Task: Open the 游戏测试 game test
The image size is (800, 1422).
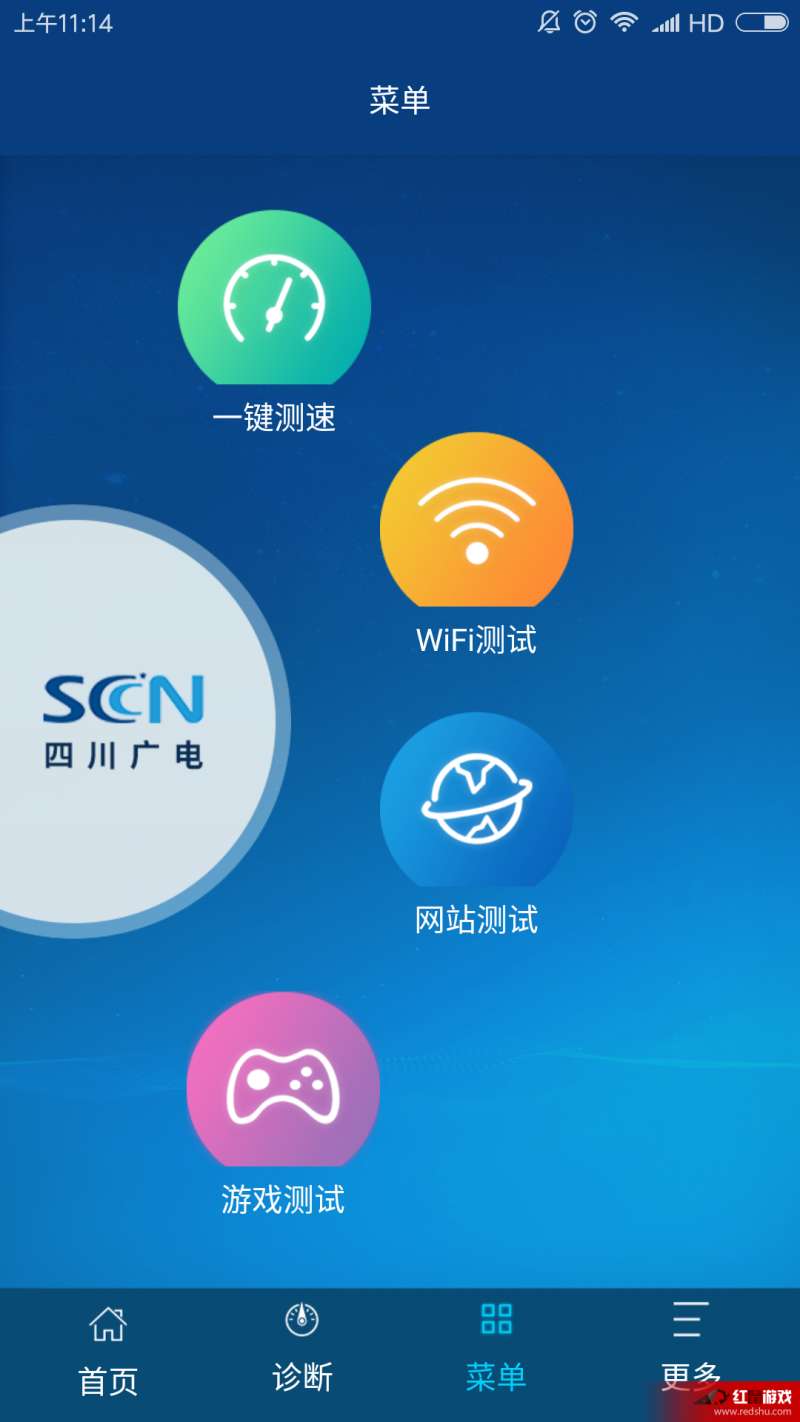Action: click(x=283, y=1082)
